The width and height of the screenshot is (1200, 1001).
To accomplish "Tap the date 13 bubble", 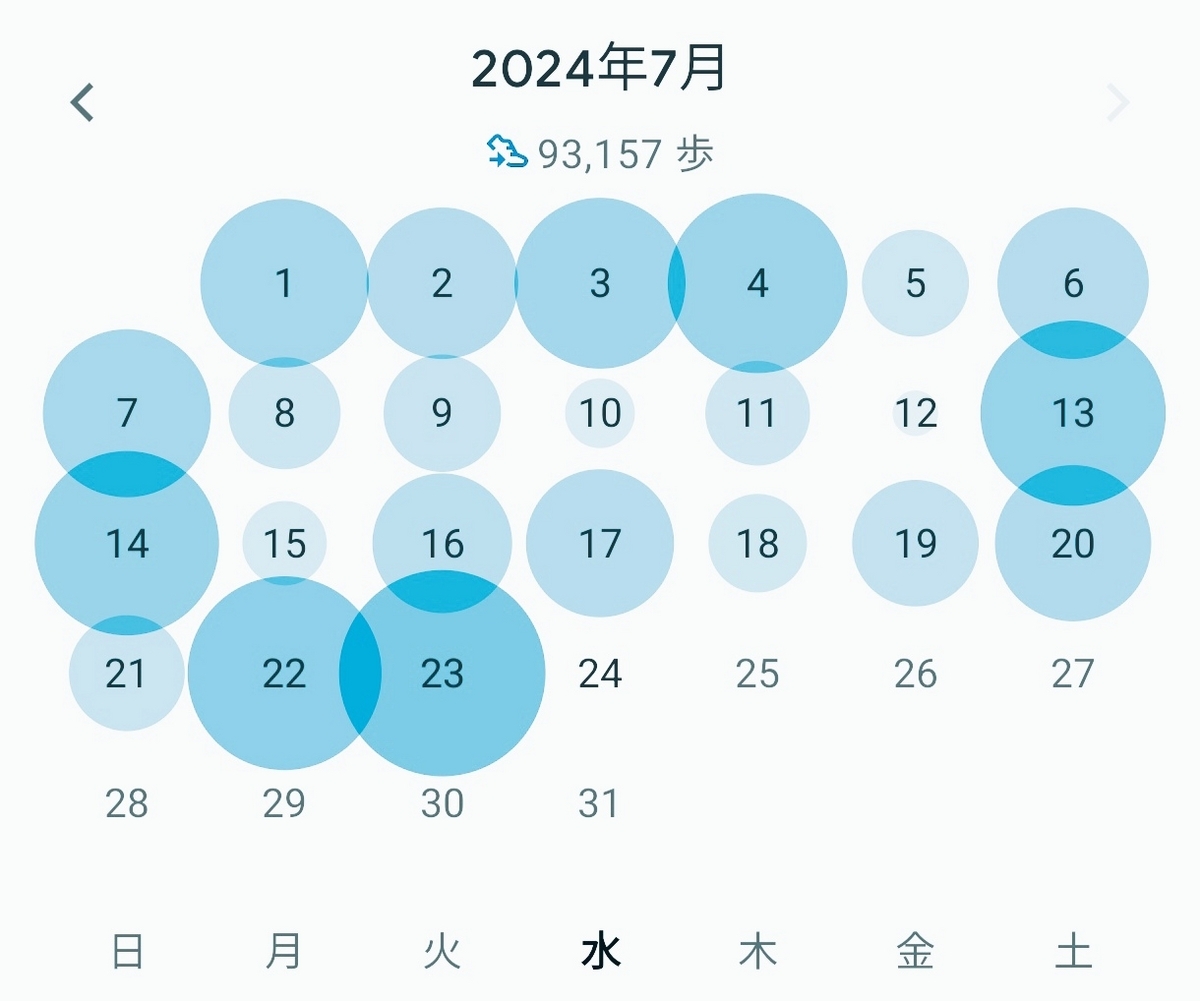I will 1072,413.
